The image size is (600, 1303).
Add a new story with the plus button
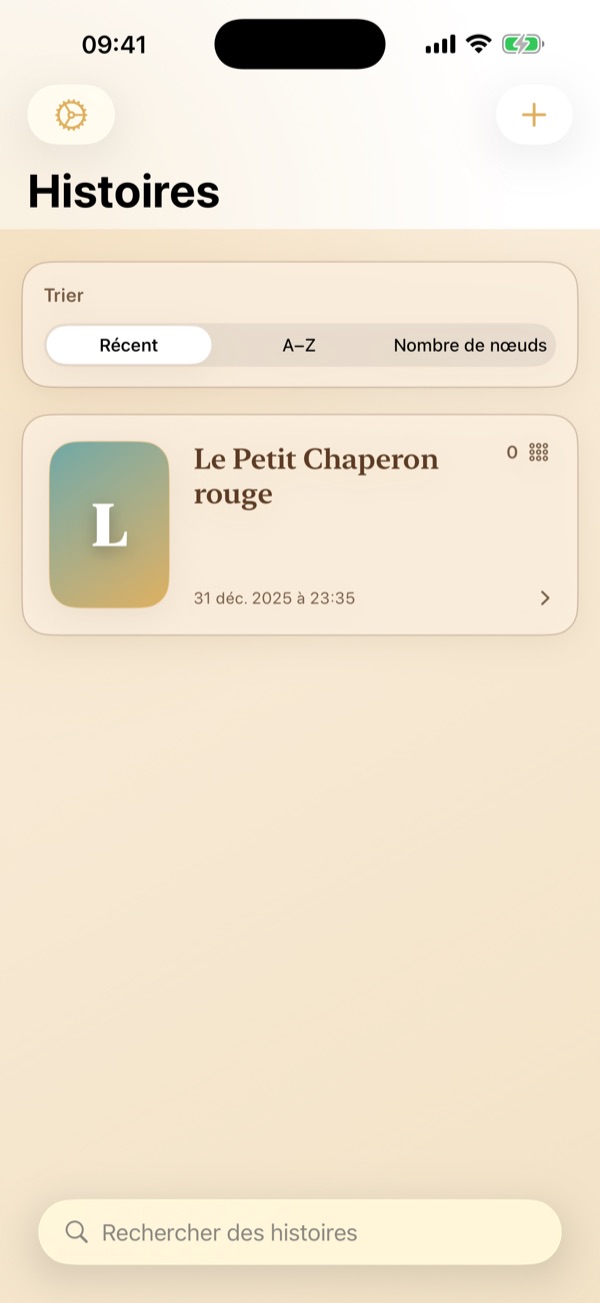pos(534,115)
